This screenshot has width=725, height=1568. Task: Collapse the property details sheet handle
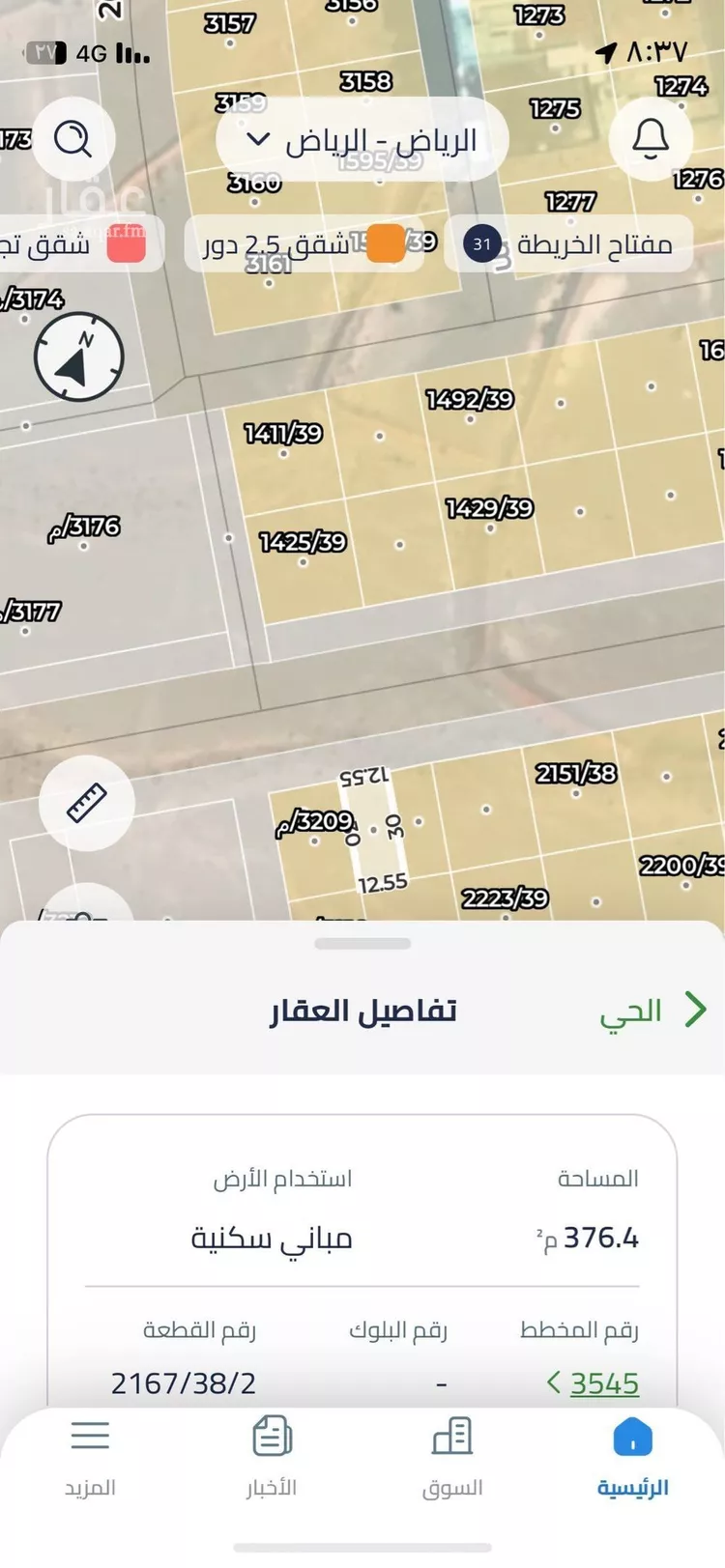(x=362, y=944)
